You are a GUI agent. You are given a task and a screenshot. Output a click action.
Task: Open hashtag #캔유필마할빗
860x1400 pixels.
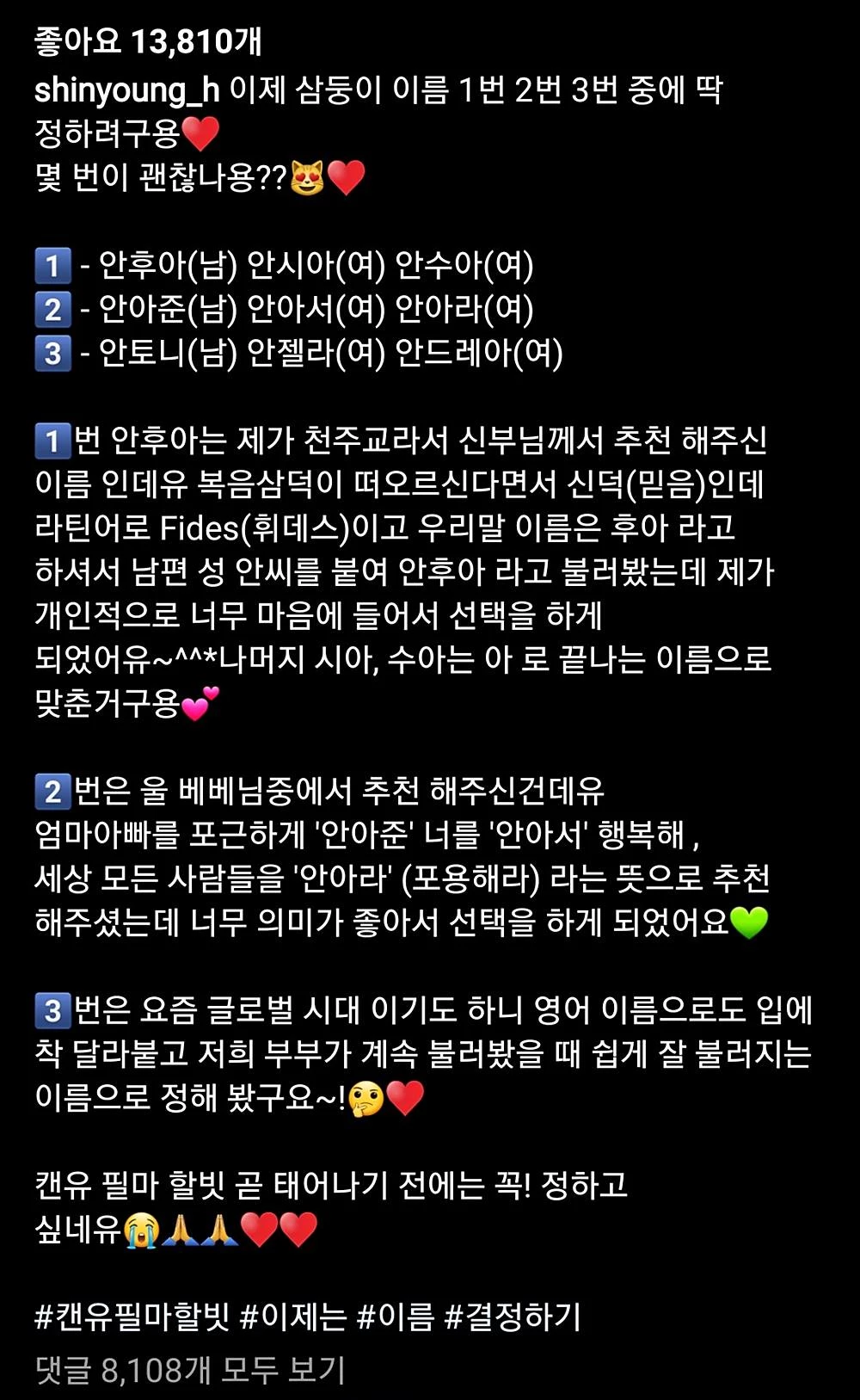tap(132, 1317)
